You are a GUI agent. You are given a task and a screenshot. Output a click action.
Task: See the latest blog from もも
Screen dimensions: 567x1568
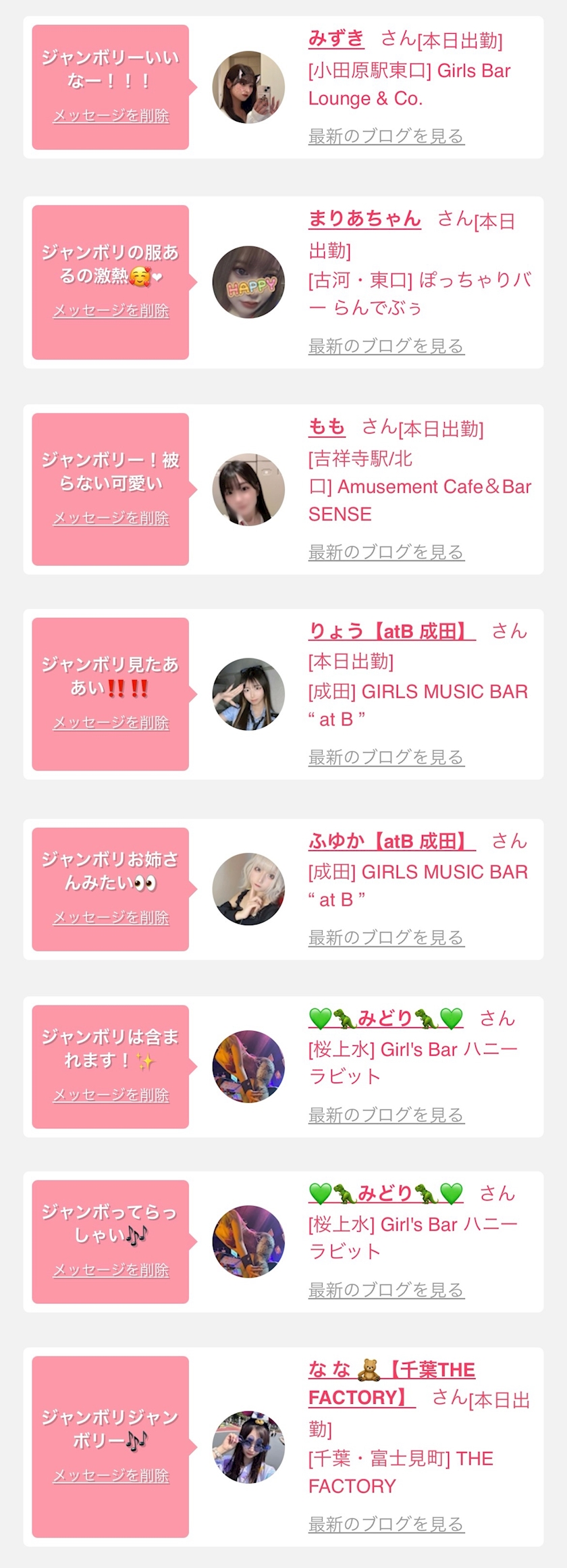click(386, 552)
